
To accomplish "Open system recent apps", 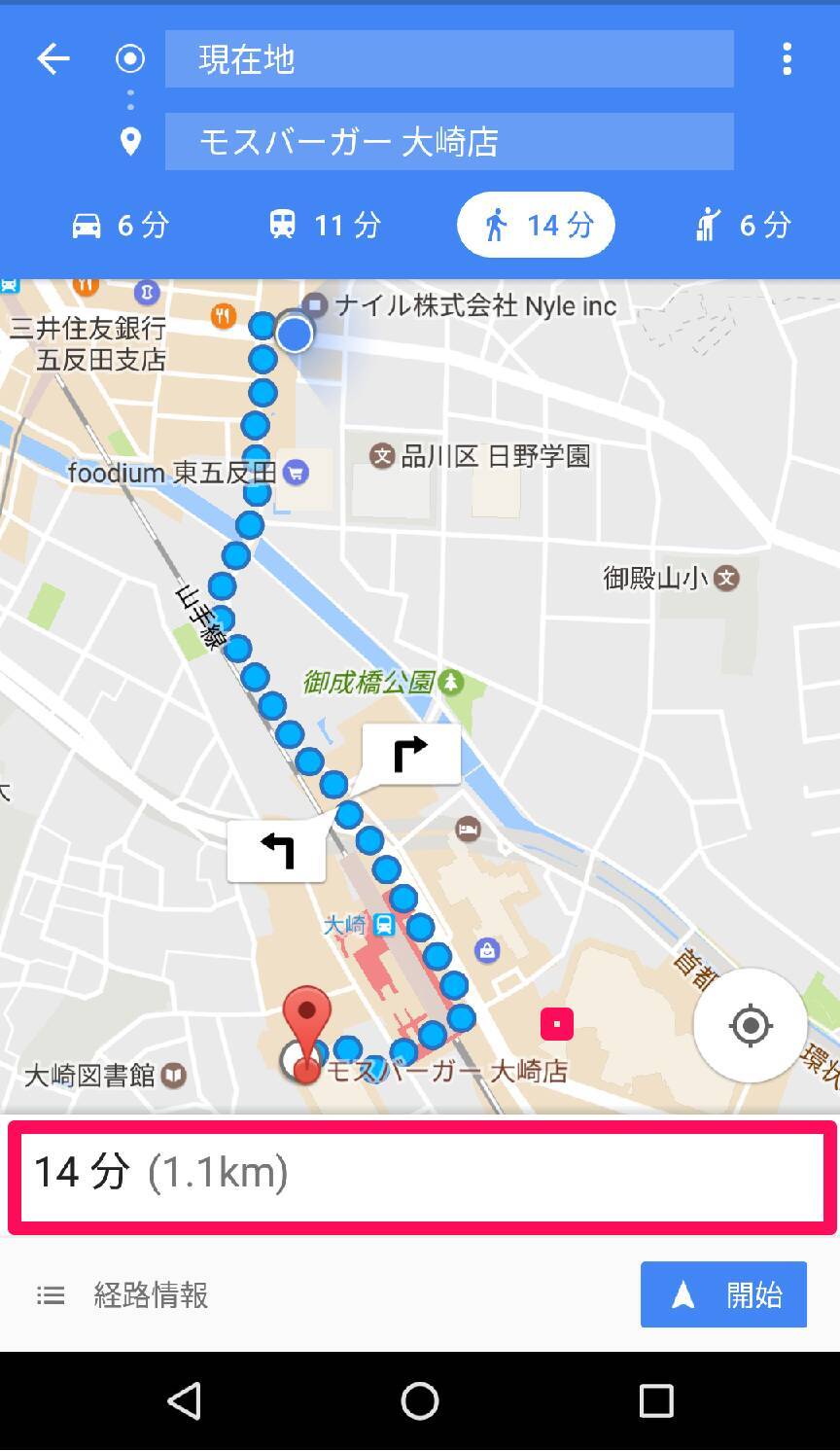I will pyautogui.click(x=656, y=1401).
